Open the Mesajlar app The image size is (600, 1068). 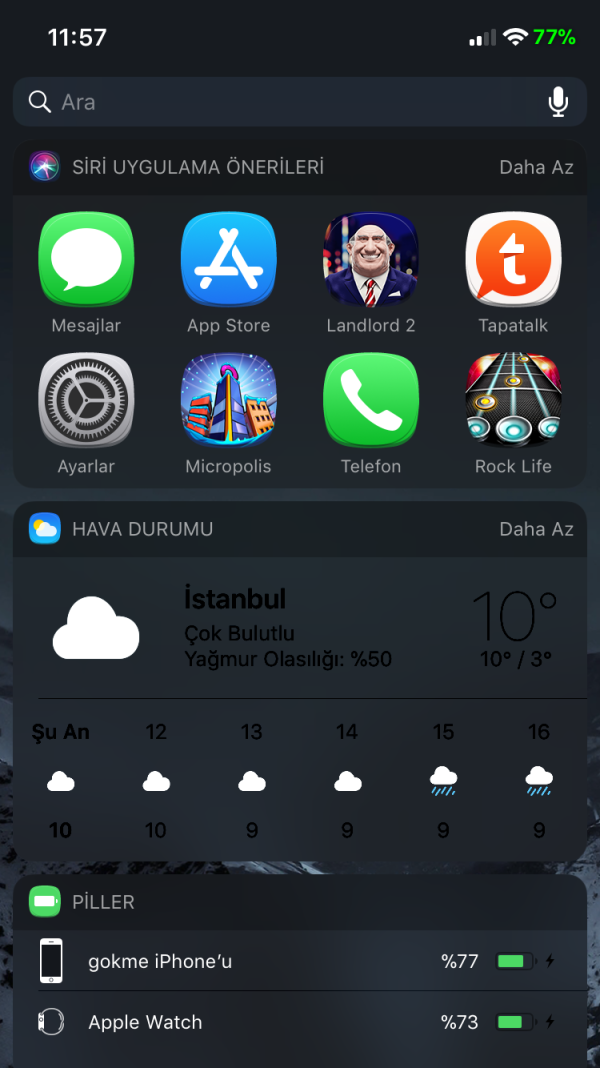click(x=86, y=260)
